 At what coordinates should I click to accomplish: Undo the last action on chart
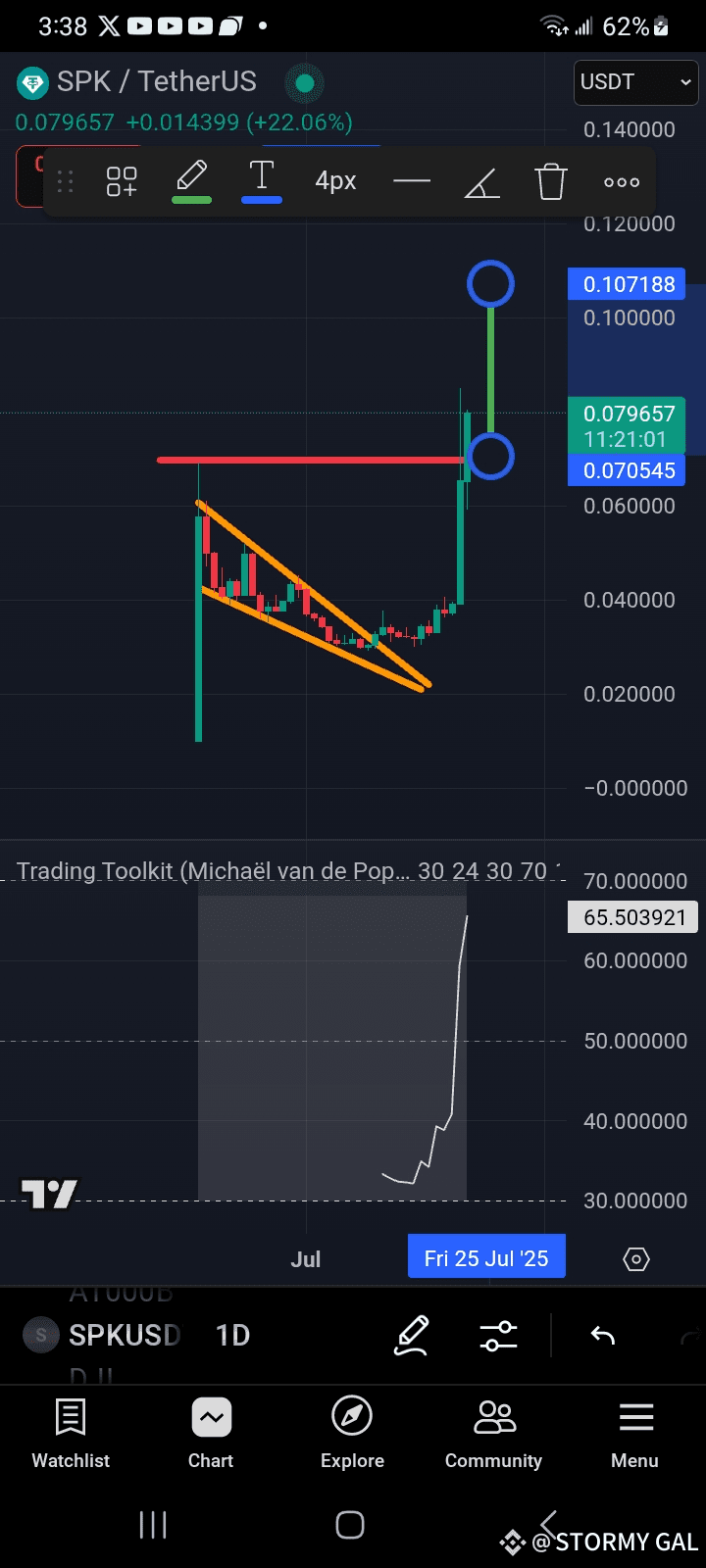click(x=602, y=1335)
